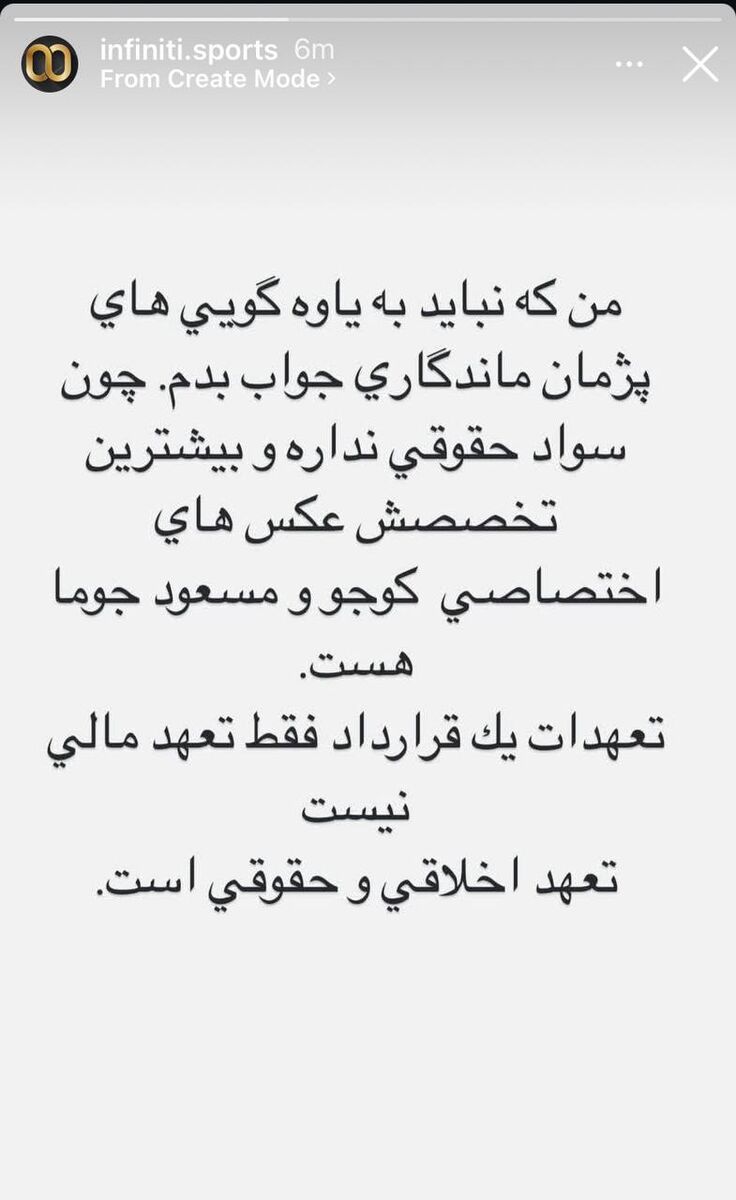Tap the infiniti.sports username
The width and height of the screenshot is (736, 1200).
189,49
